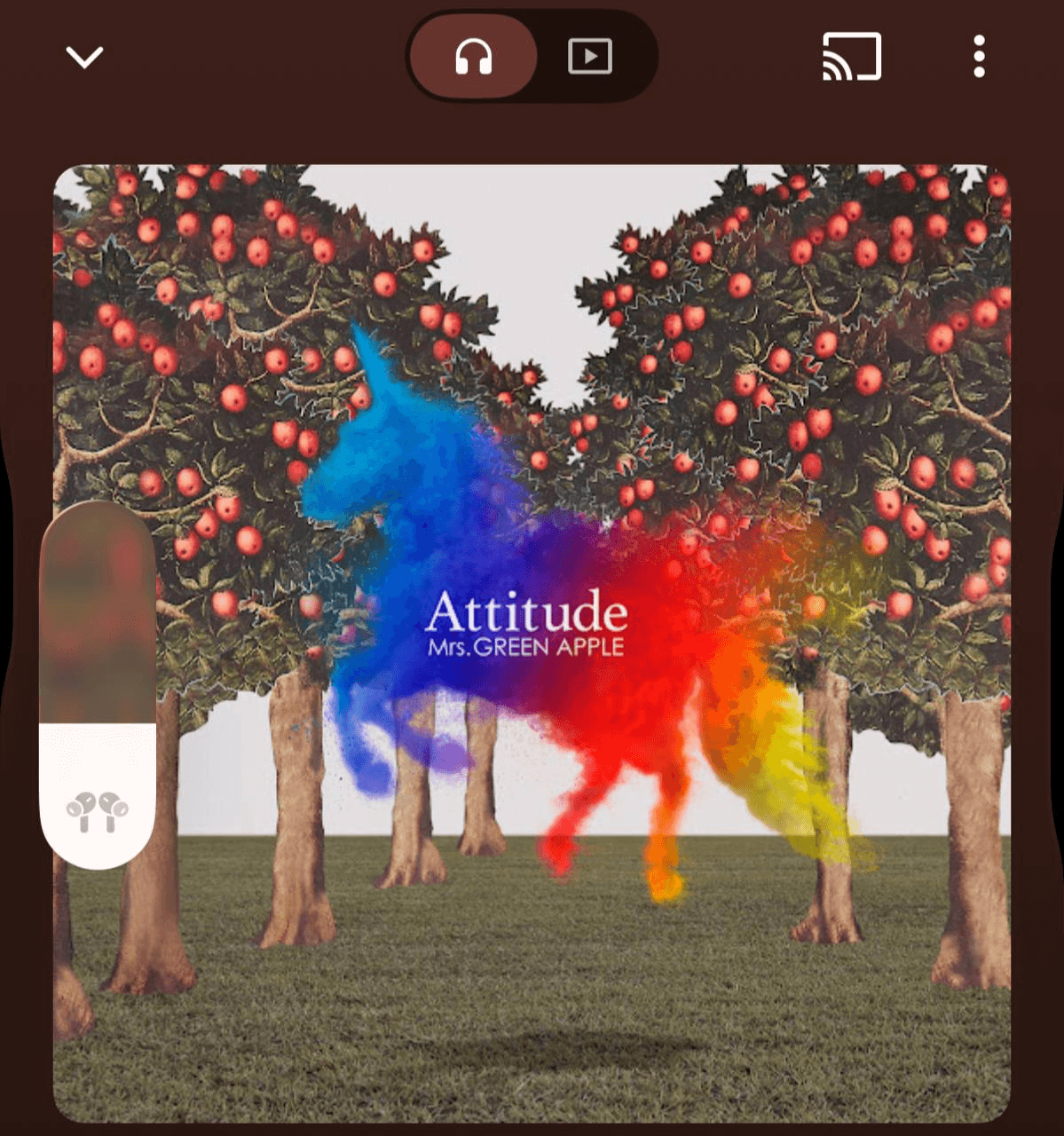Switch to the video mode

[590, 57]
